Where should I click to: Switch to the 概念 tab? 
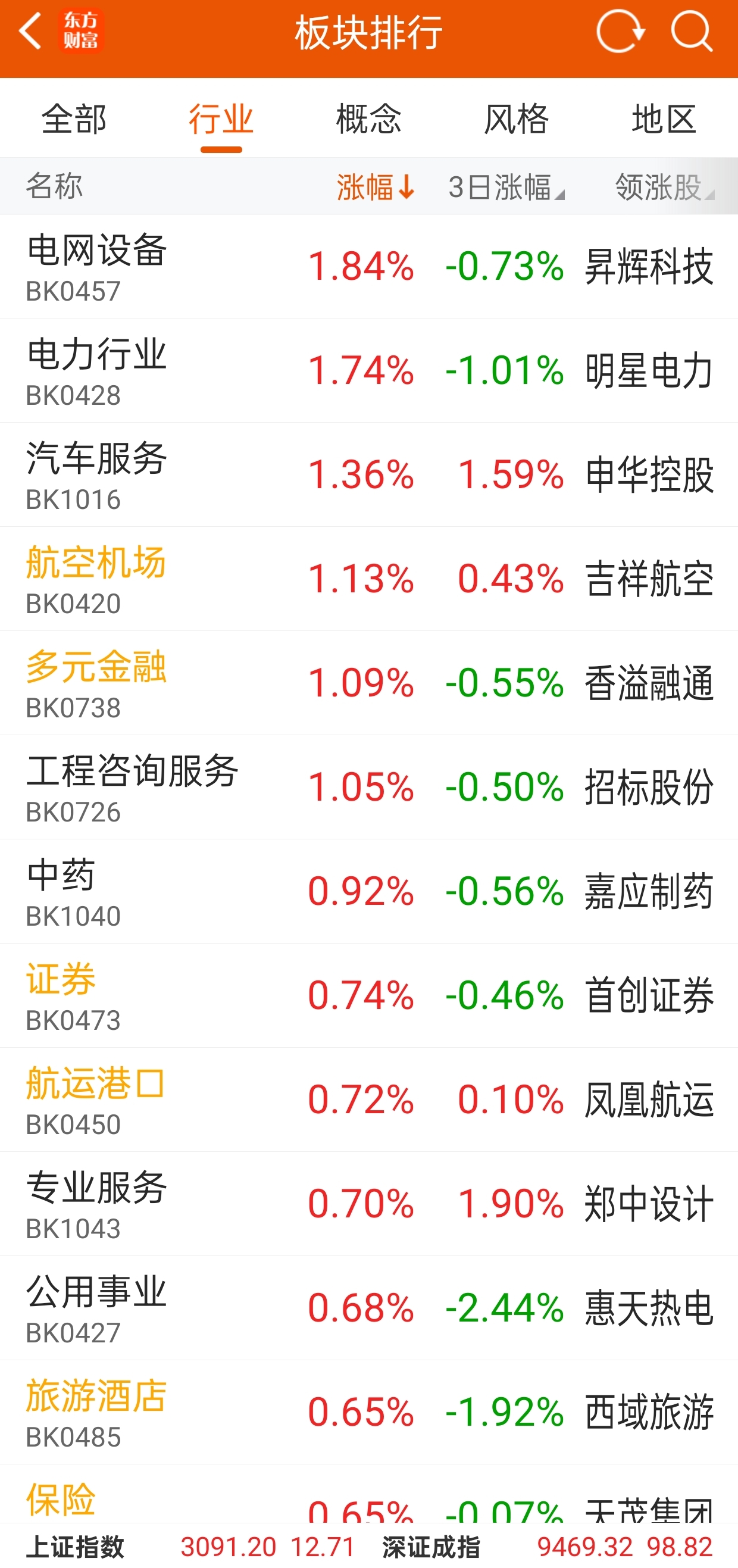(368, 118)
